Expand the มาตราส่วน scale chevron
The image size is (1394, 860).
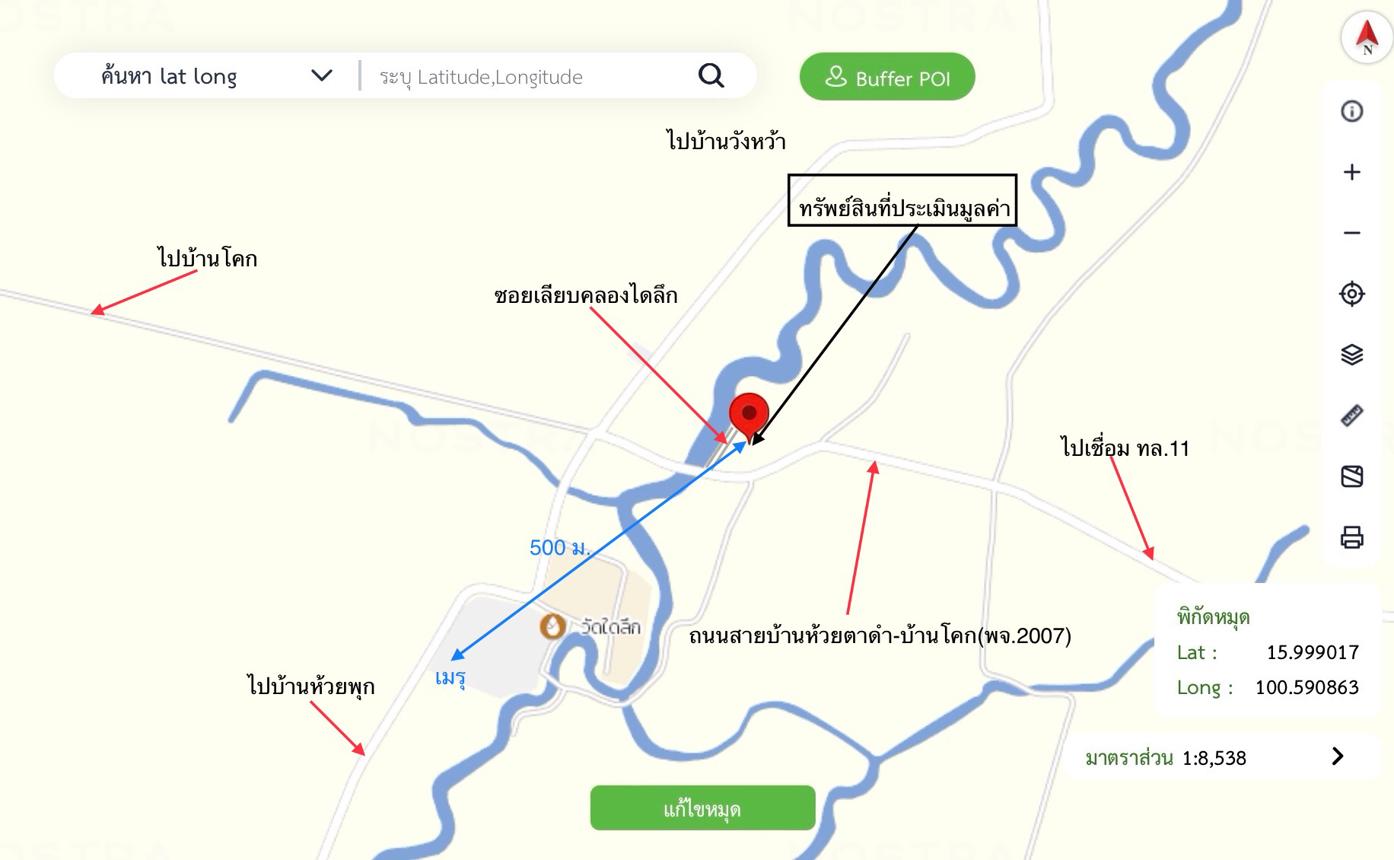point(1338,757)
